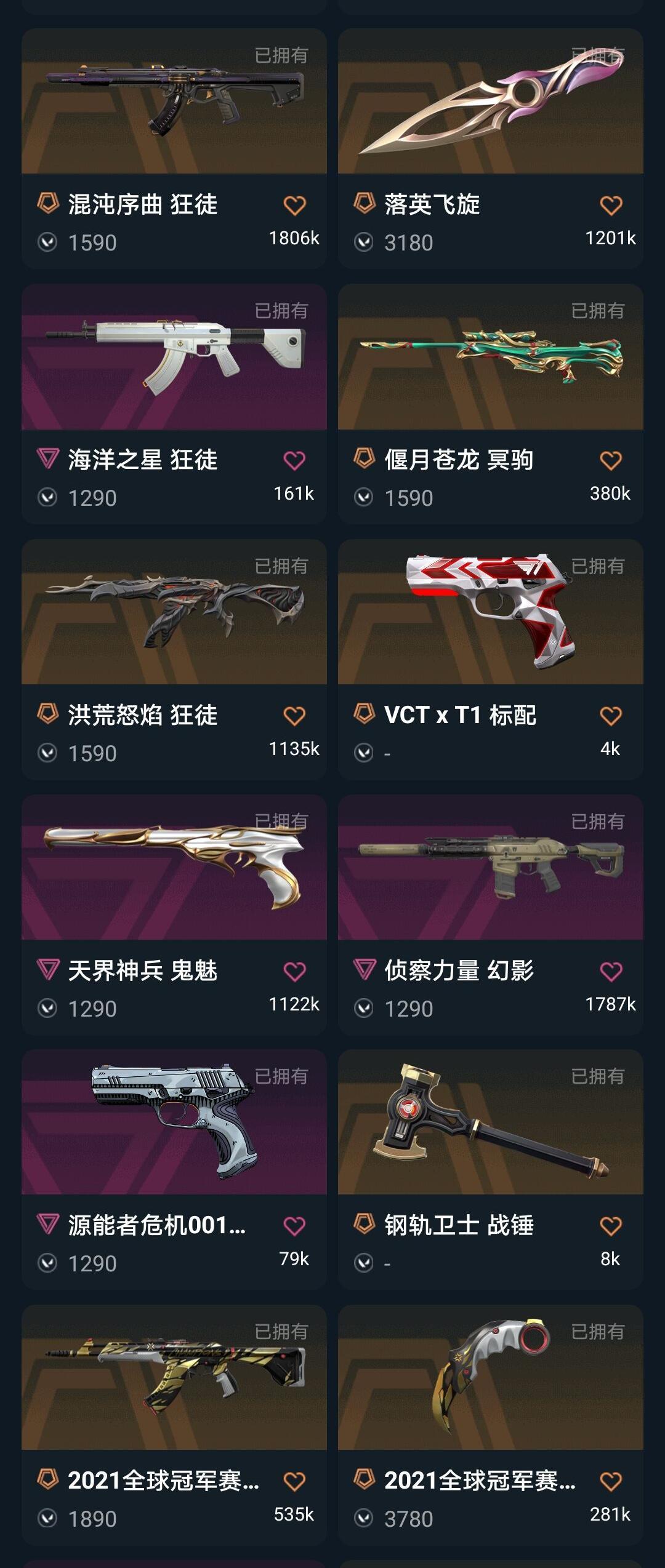Screen dimensions: 665x1568
Task: Favorite the 钢轨卫士 战锤 skin
Action: pyautogui.click(x=611, y=1226)
